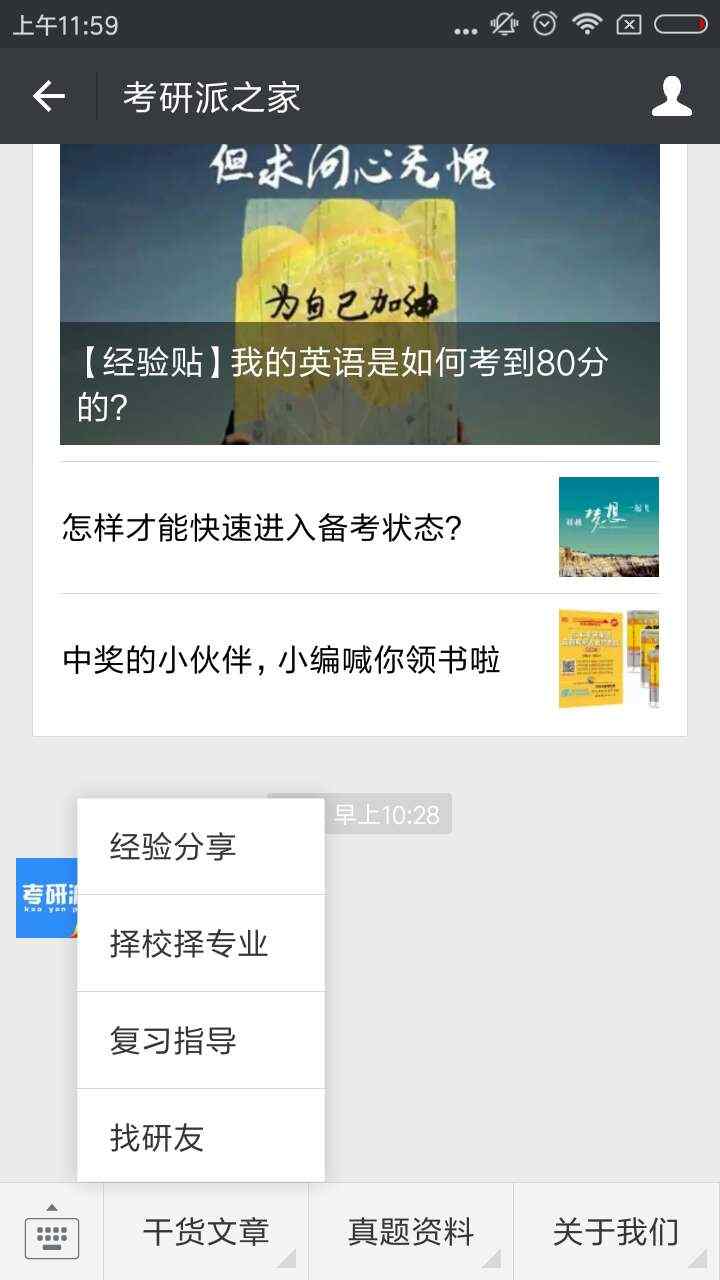This screenshot has height=1280, width=720.
Task: Open the 关于我们 bottom menu
Action: (x=616, y=1232)
